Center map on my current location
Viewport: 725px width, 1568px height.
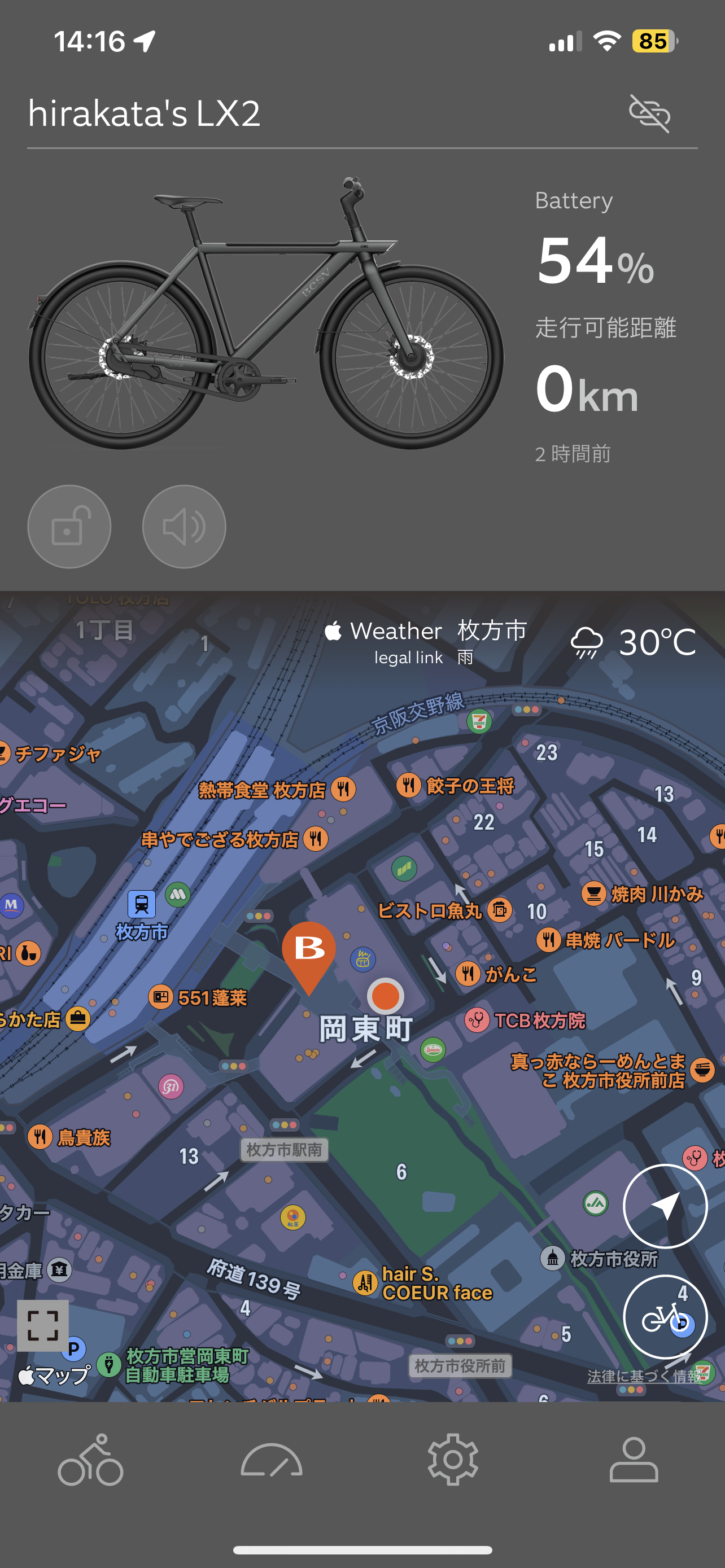pyautogui.click(x=665, y=1206)
